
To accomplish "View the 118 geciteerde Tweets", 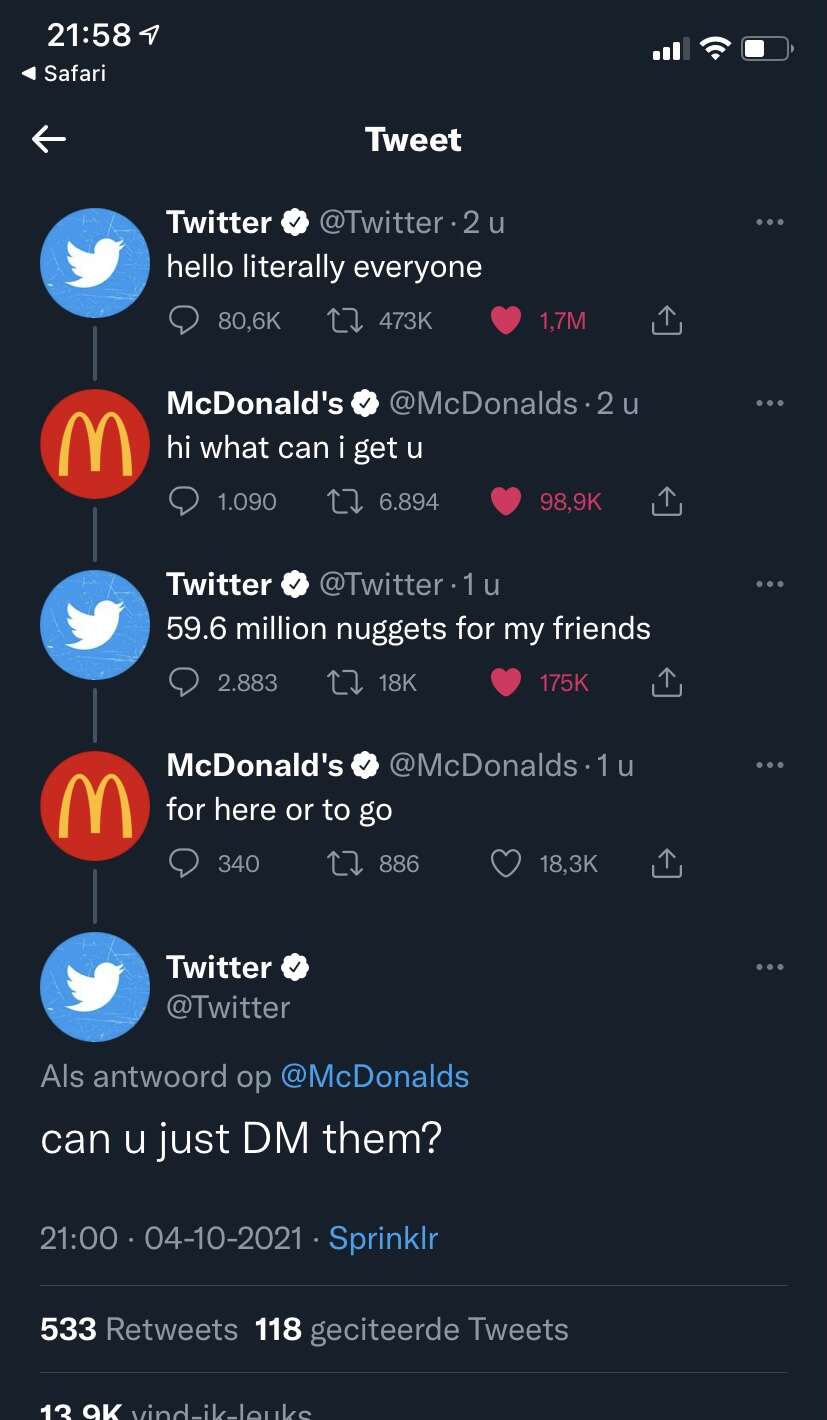I will point(412,1329).
